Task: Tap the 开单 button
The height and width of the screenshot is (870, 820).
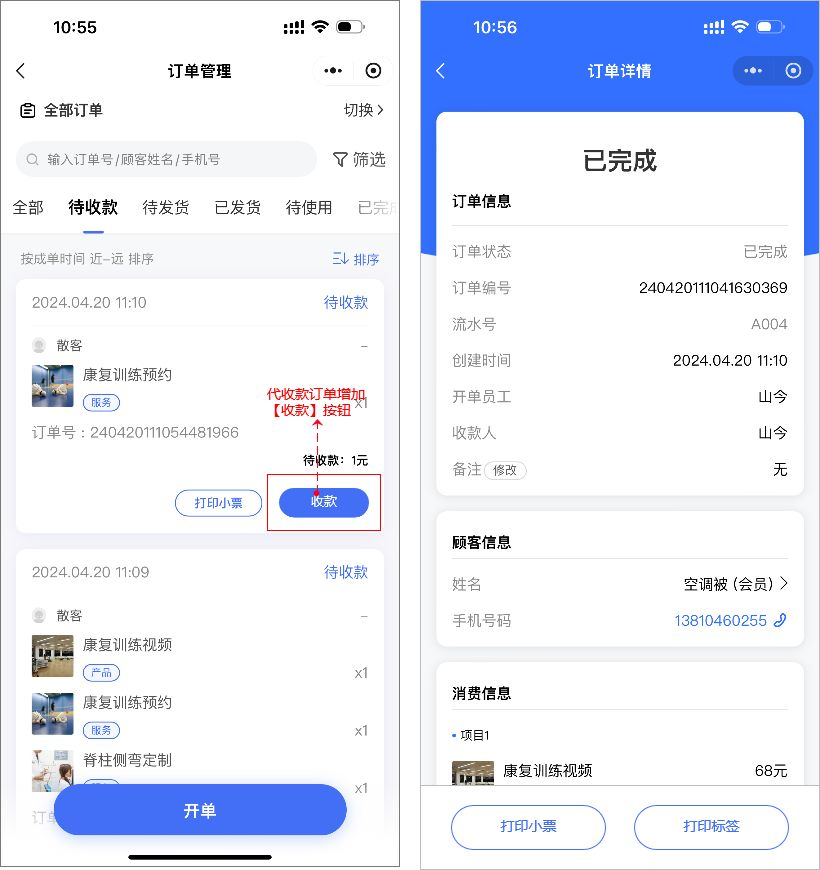Action: click(x=200, y=810)
